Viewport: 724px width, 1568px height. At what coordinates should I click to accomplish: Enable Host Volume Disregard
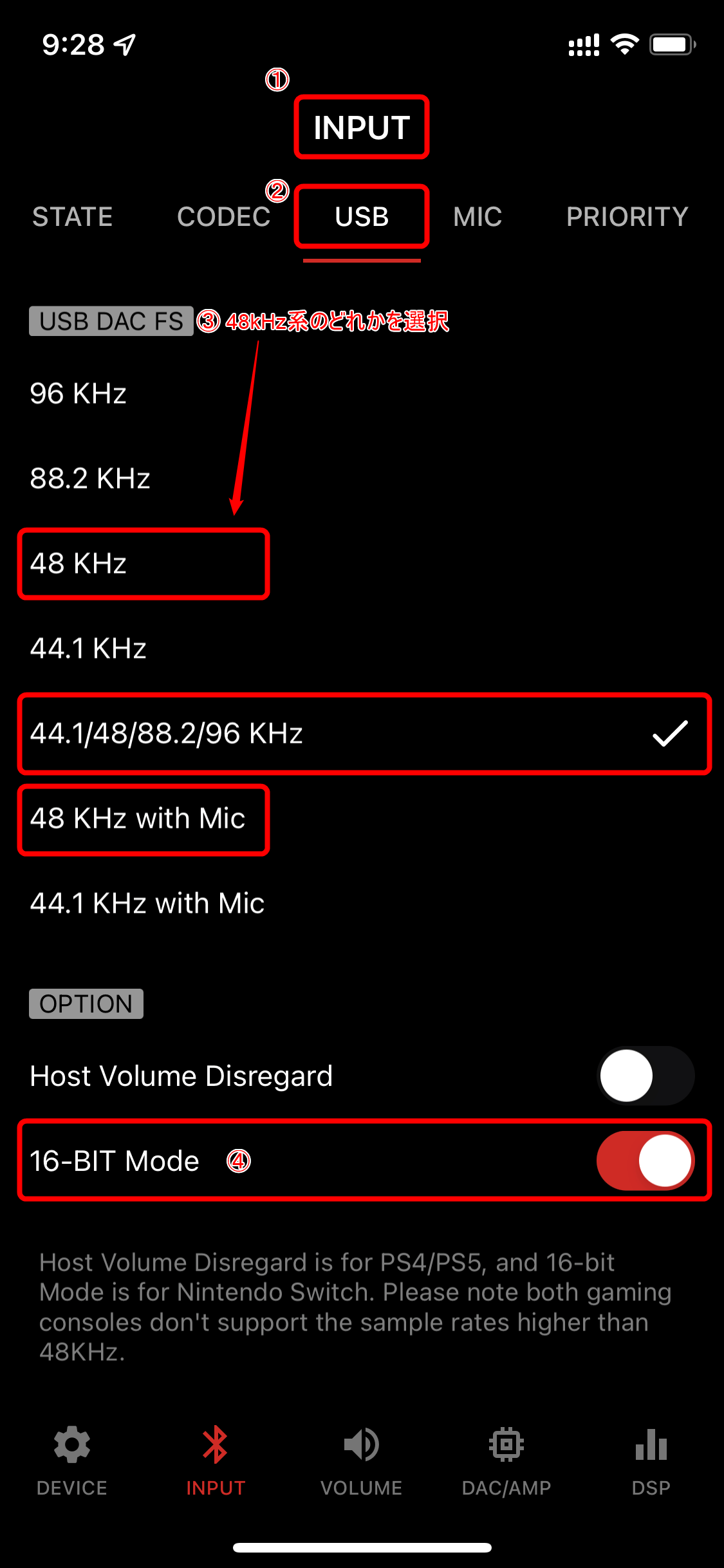click(x=645, y=1076)
